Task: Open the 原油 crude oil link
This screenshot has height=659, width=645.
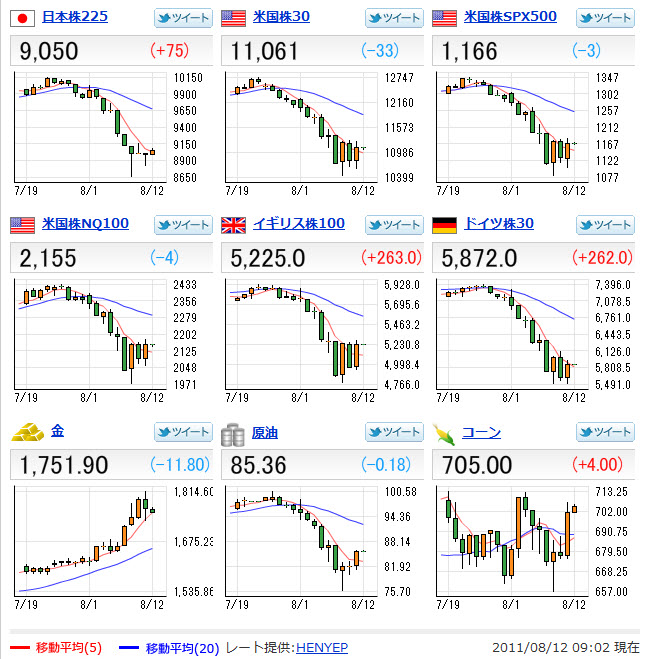Action: click(265, 432)
